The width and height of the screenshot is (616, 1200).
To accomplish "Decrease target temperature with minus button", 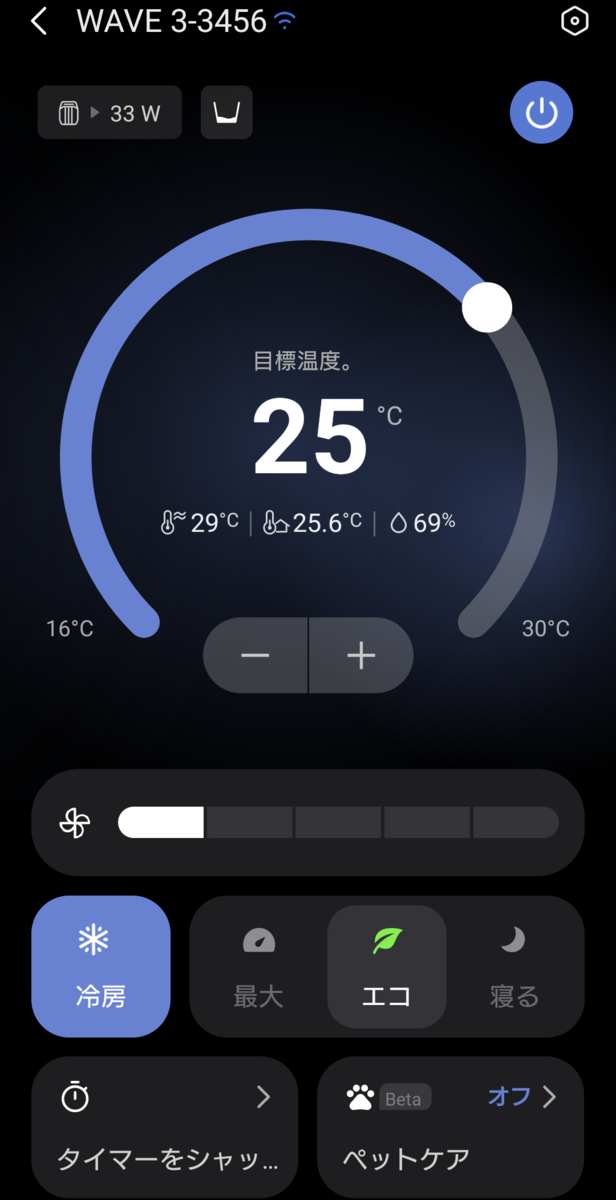I will (x=255, y=656).
